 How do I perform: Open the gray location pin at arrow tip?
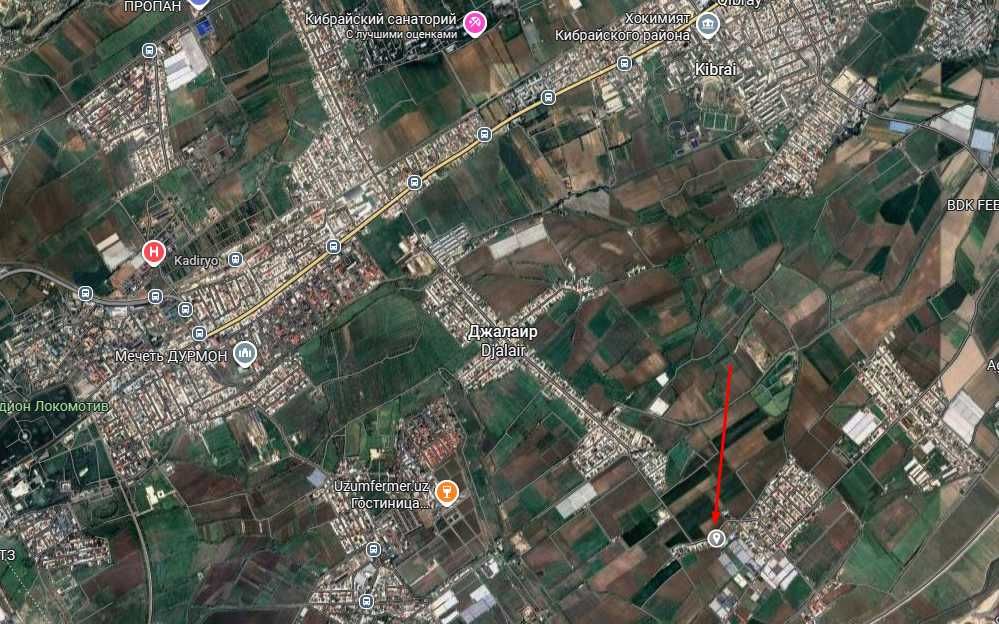pyautogui.click(x=716, y=539)
